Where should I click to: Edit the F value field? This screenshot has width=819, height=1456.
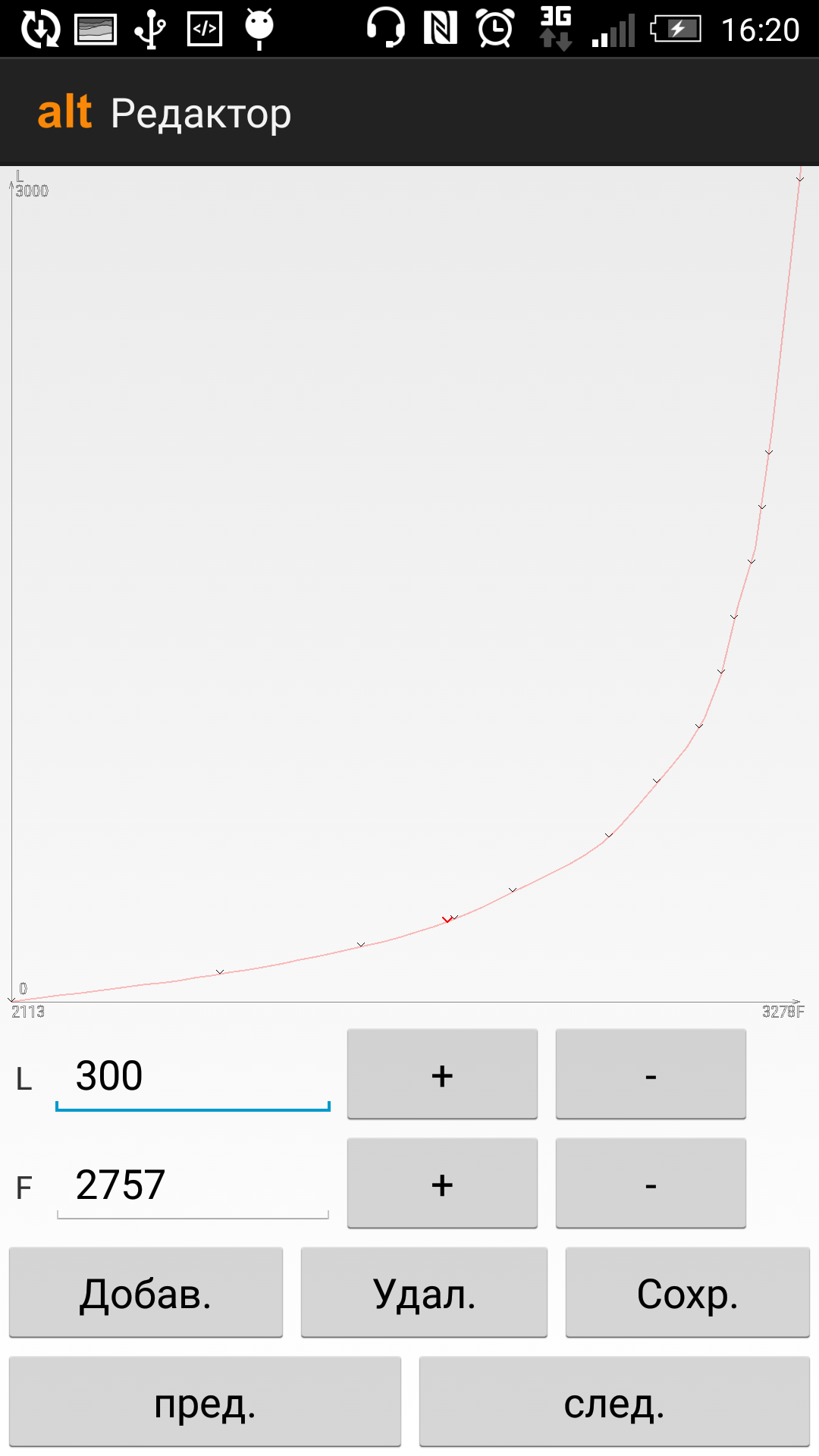pyautogui.click(x=193, y=1185)
